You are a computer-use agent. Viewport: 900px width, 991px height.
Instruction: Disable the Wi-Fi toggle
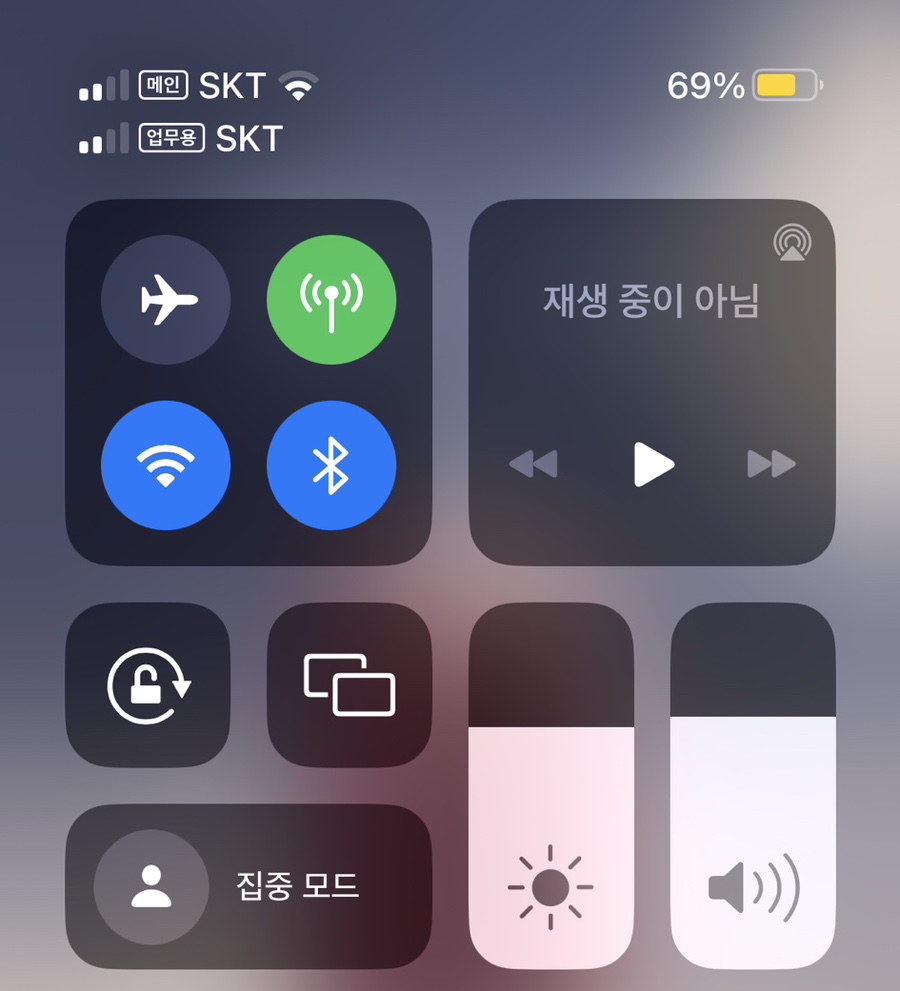166,465
